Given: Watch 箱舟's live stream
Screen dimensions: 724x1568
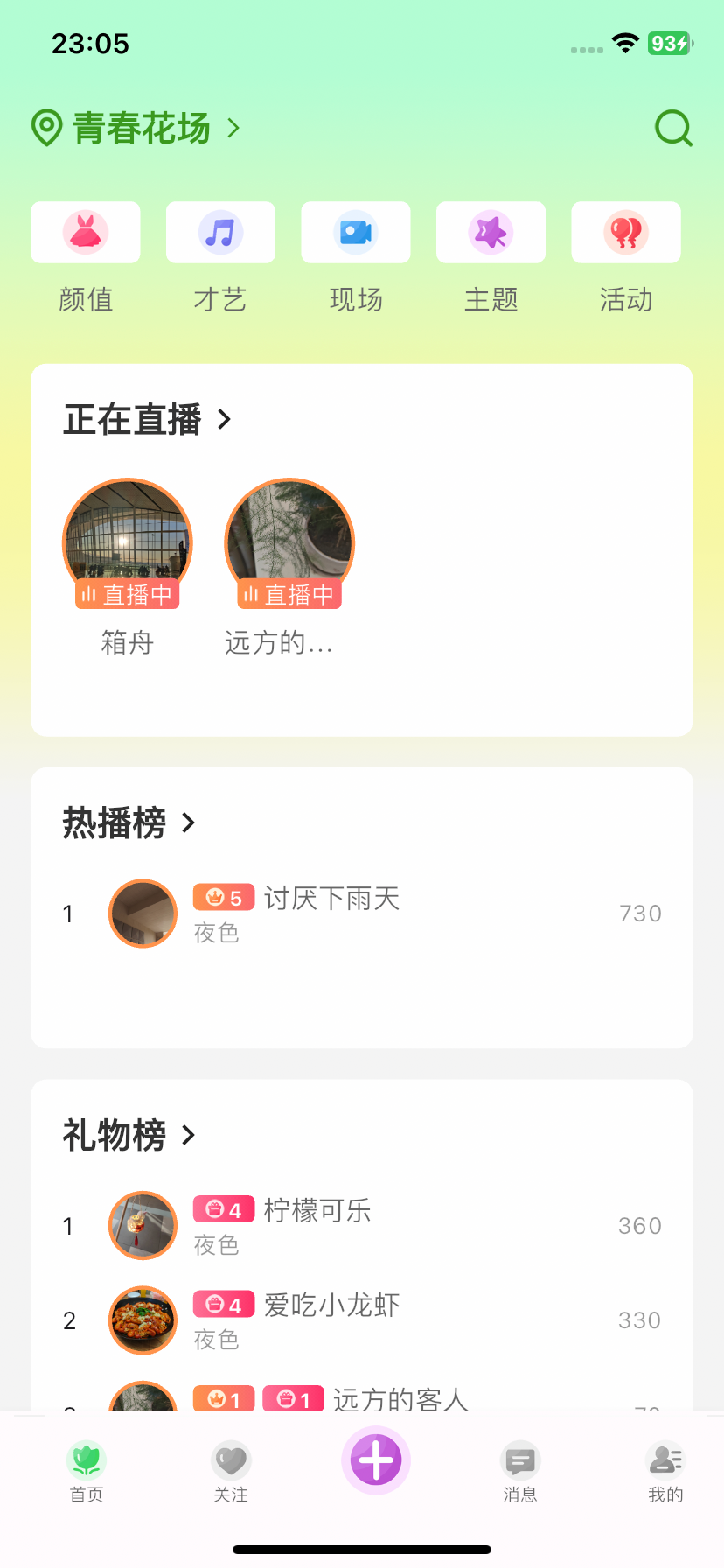Looking at the screenshot, I should (x=128, y=544).
